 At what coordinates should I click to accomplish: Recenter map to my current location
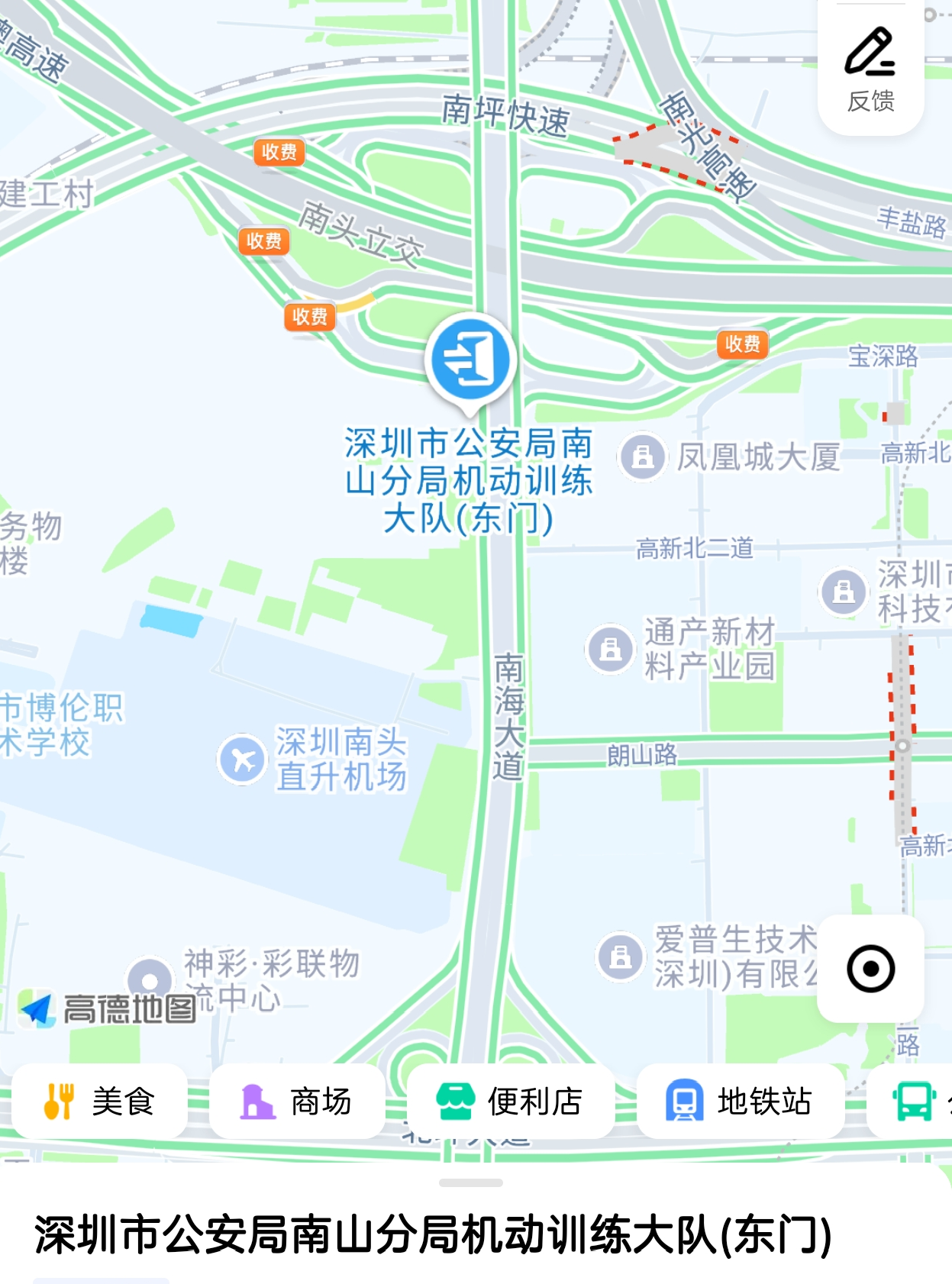click(870, 969)
